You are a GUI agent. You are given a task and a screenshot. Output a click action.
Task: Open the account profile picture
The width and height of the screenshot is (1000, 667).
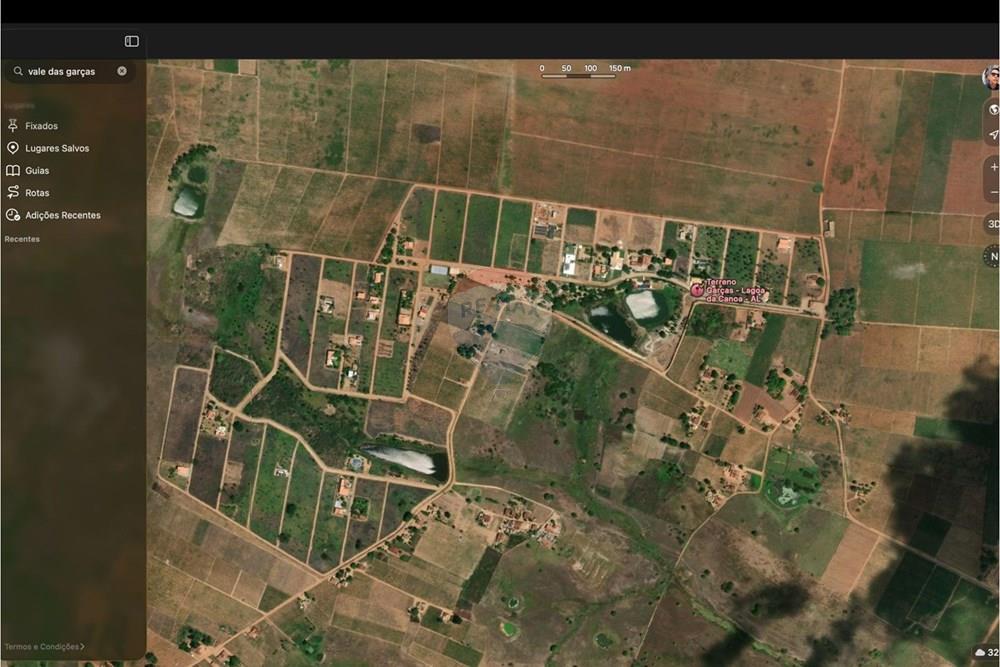[991, 78]
